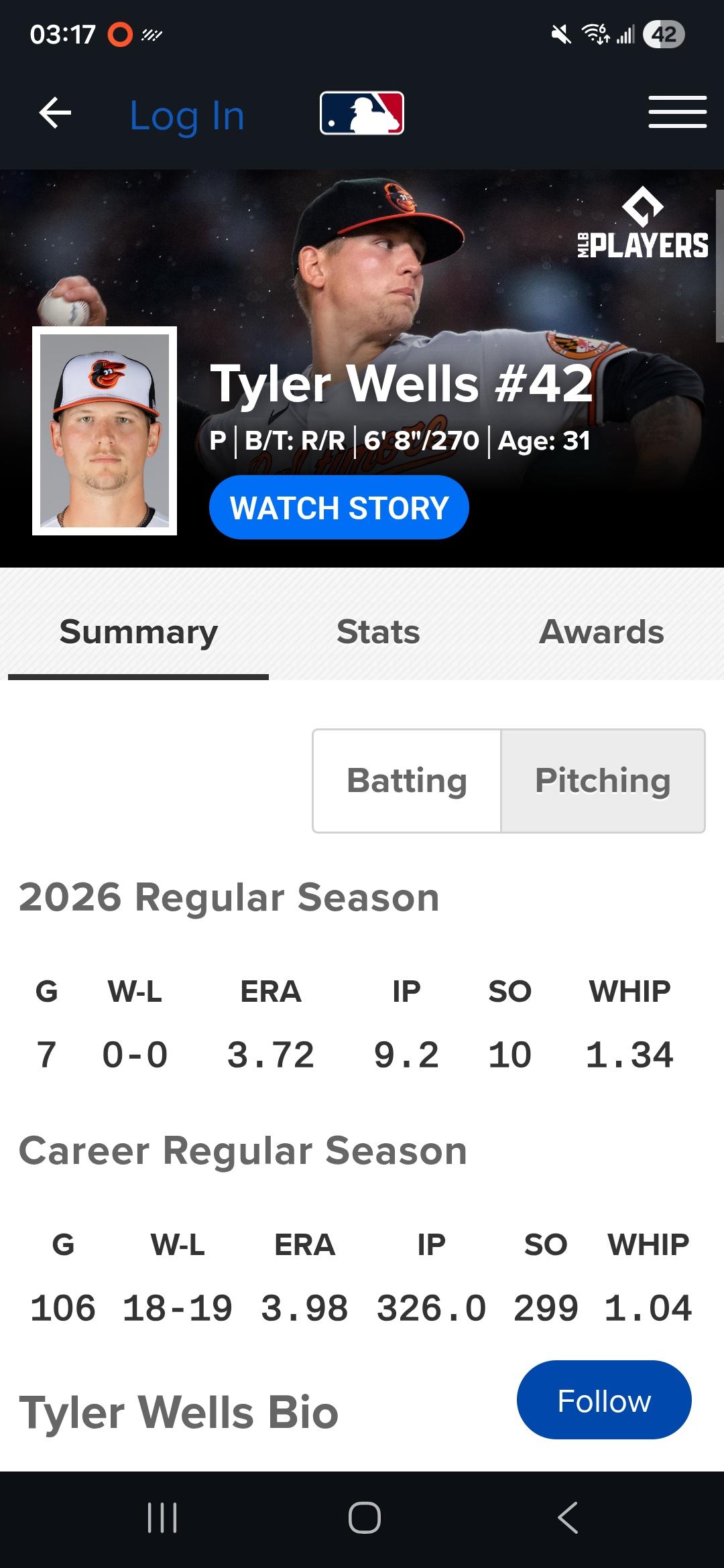Select the Summary tab

[x=139, y=632]
